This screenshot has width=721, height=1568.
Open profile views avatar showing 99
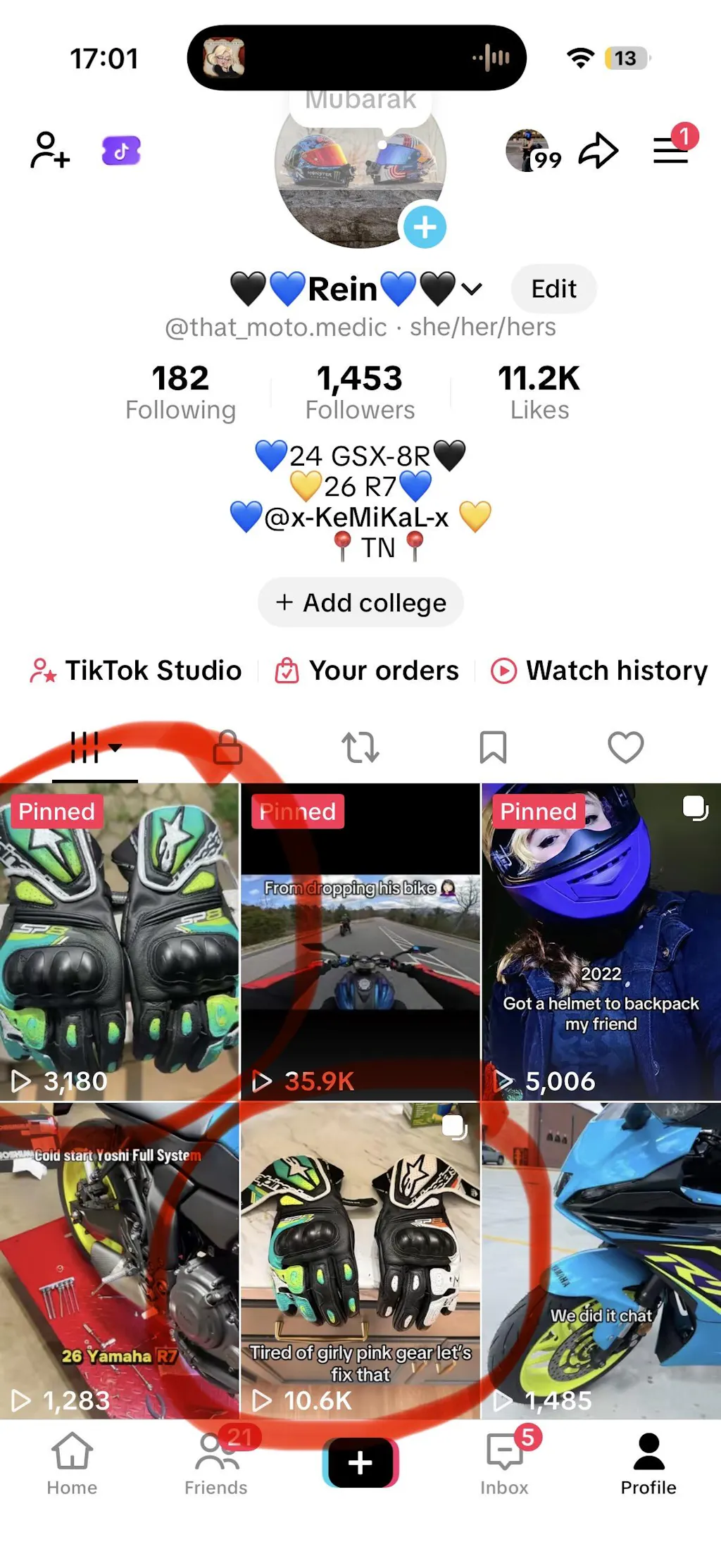click(x=532, y=151)
